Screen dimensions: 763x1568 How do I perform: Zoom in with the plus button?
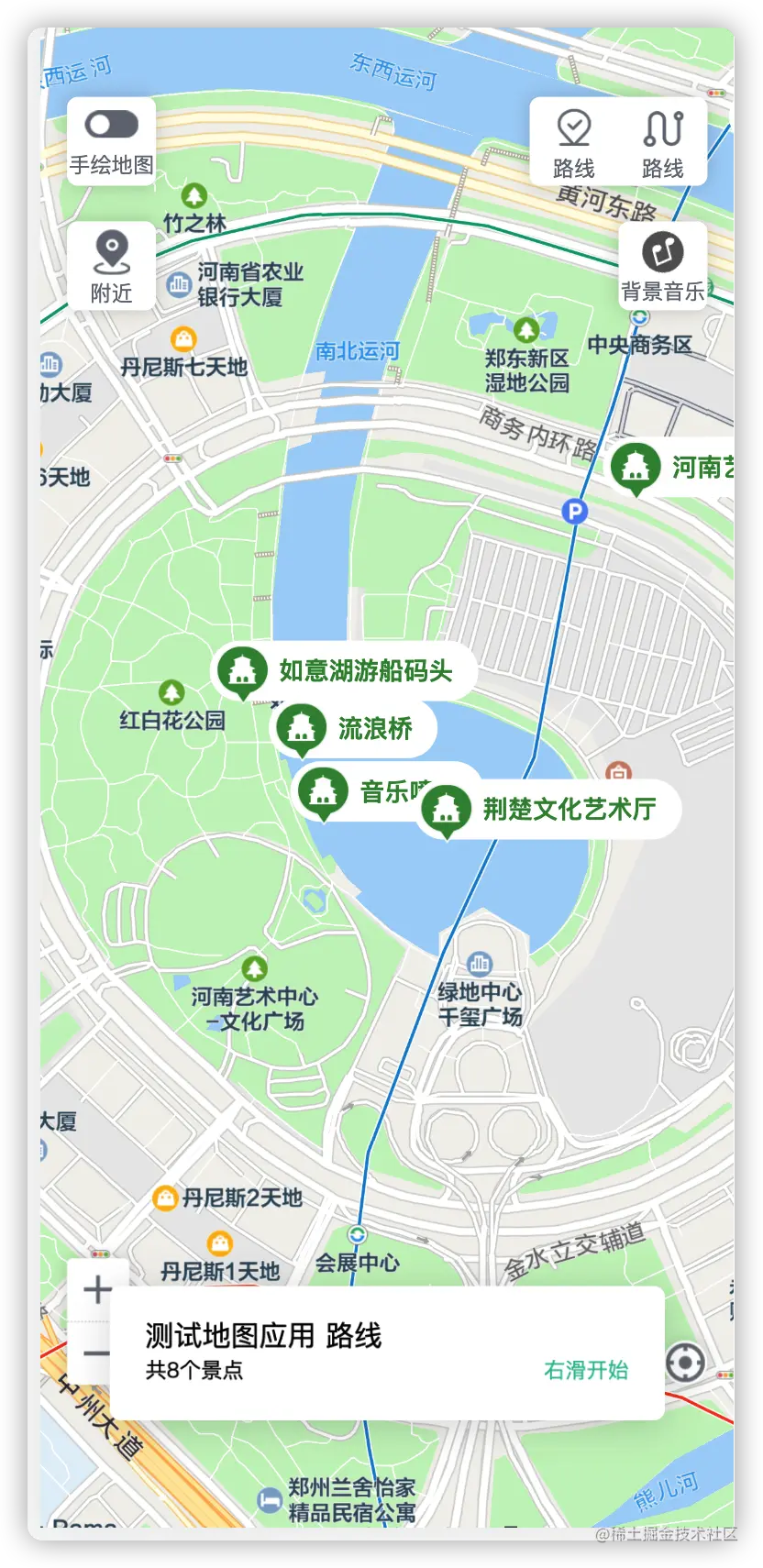pos(97,1290)
